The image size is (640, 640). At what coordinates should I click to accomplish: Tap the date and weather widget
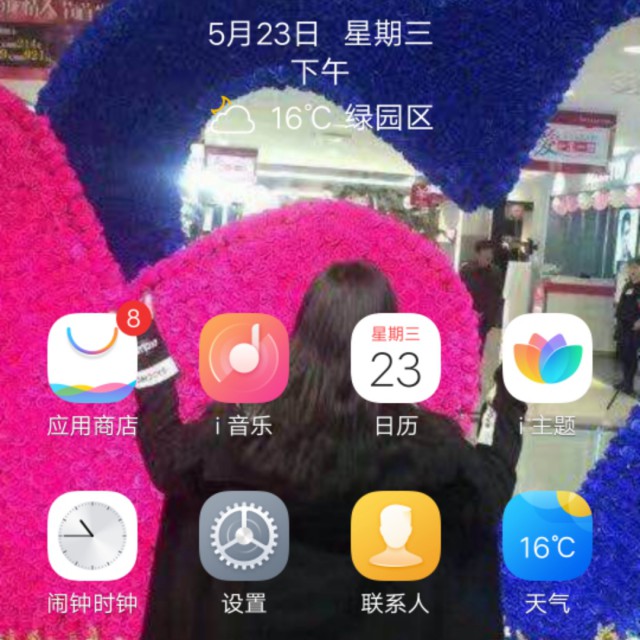pyautogui.click(x=320, y=75)
